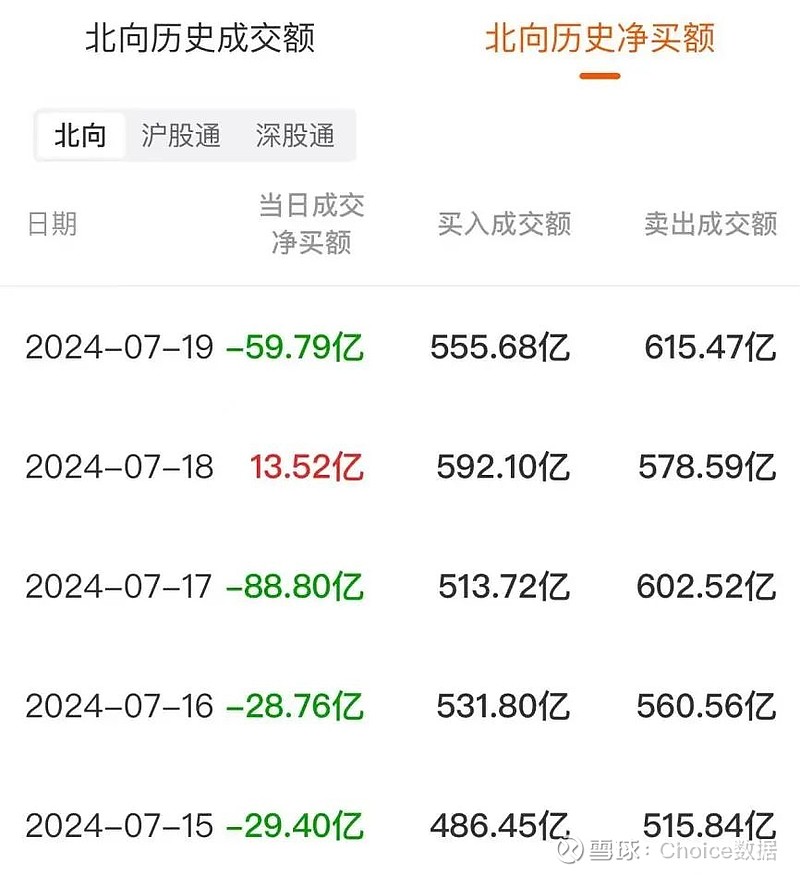800x875 pixels.
Task: Select the 北向 filter option
Action: pyautogui.click(x=80, y=136)
